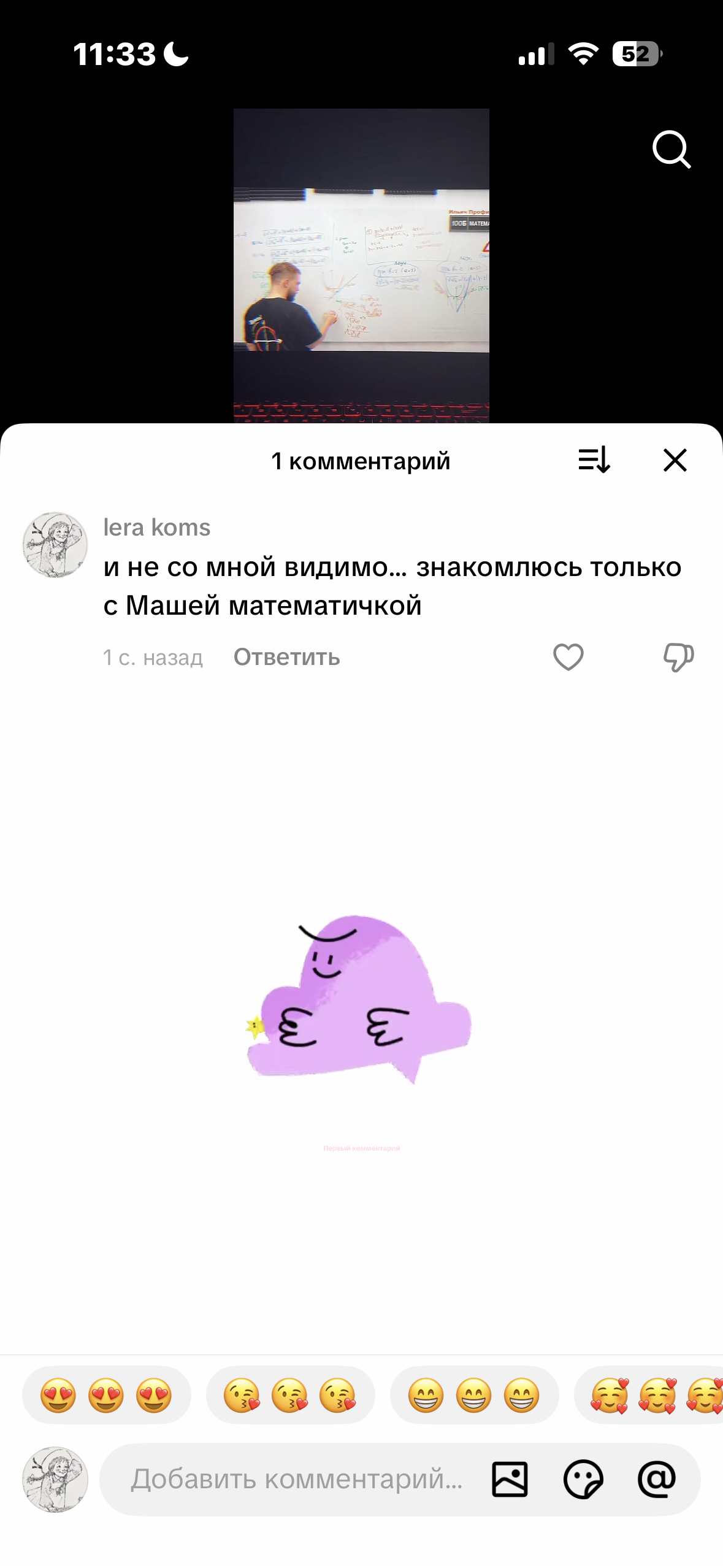Attach an image to the comment

[x=510, y=1480]
